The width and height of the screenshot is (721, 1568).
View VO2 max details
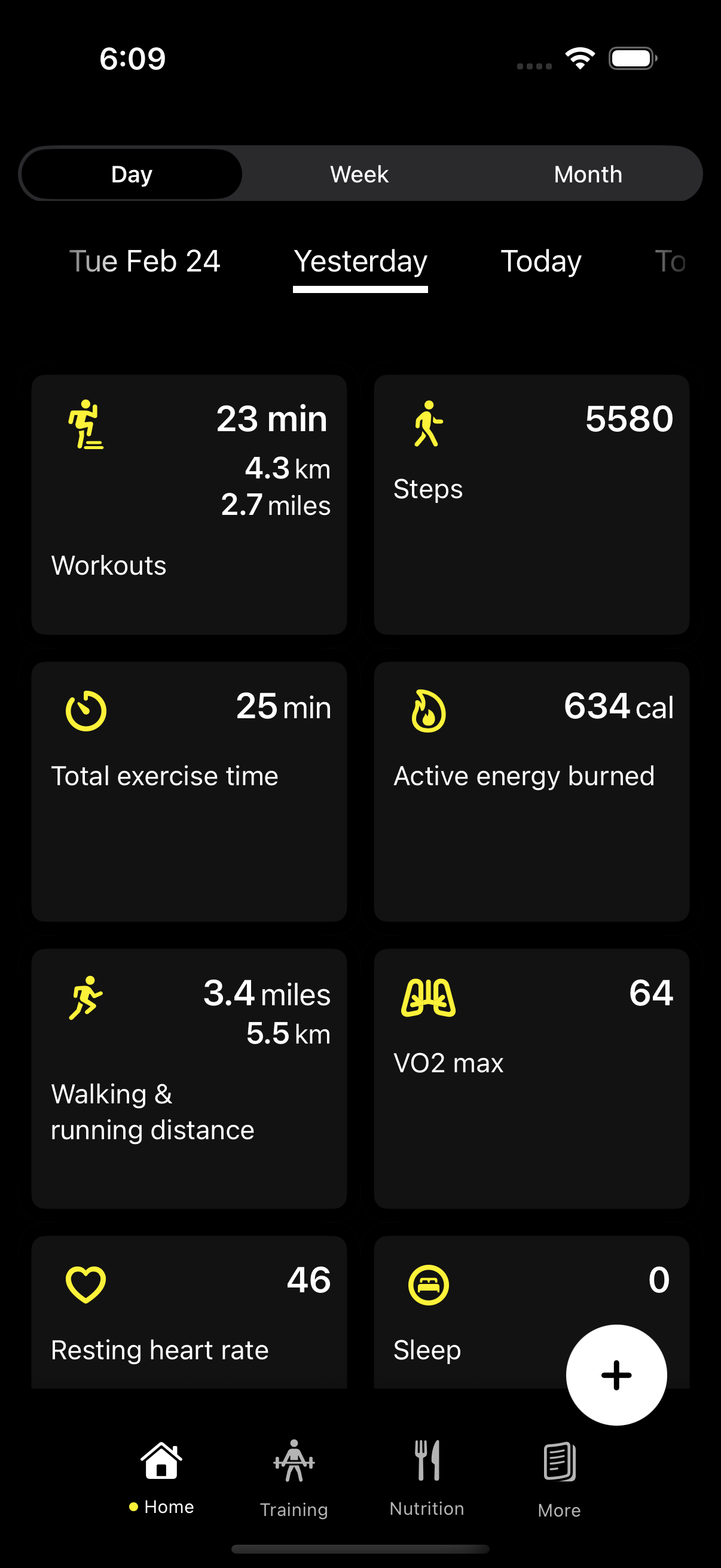[x=531, y=1078]
